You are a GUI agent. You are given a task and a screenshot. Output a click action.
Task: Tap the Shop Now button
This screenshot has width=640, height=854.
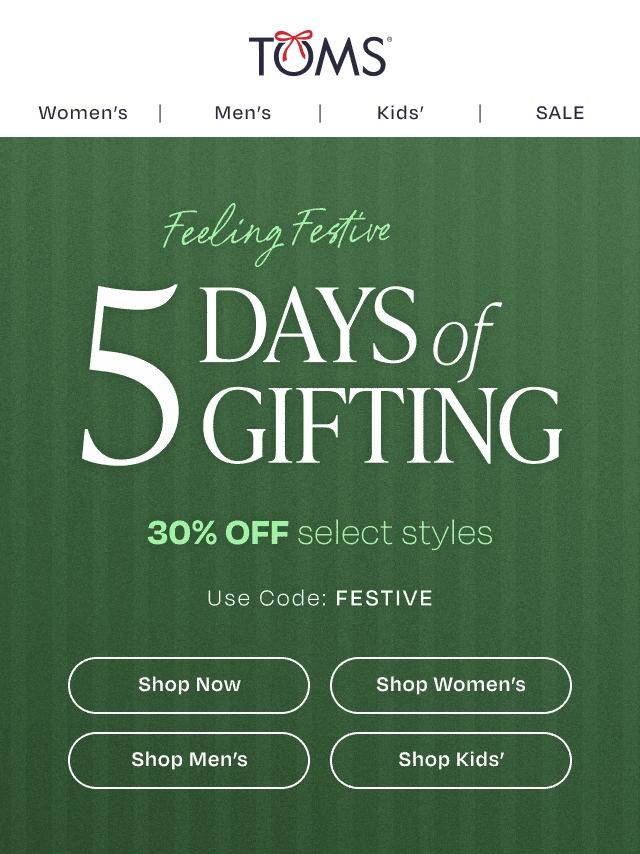[x=189, y=685]
